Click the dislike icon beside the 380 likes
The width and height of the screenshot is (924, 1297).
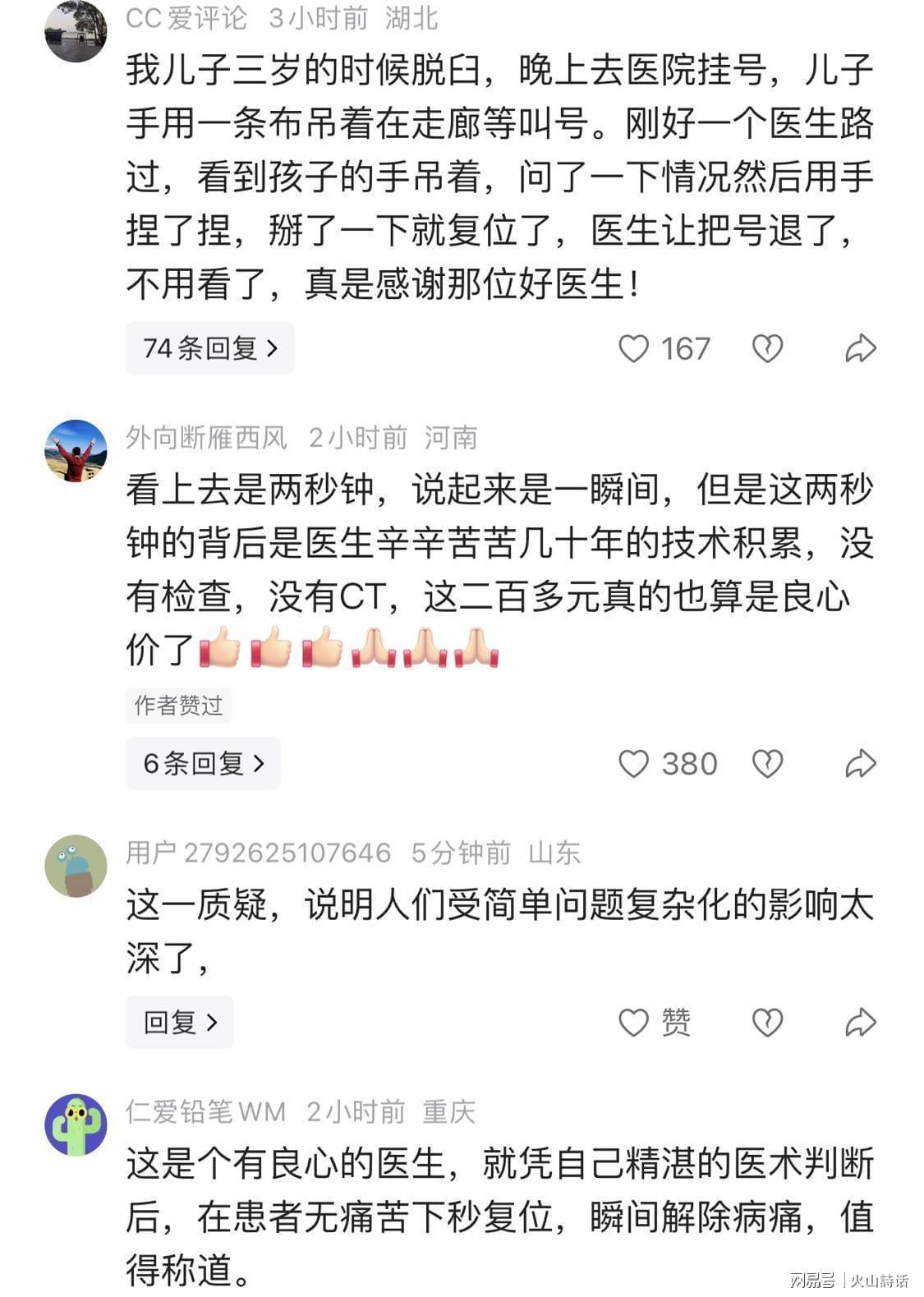pyautogui.click(x=768, y=764)
